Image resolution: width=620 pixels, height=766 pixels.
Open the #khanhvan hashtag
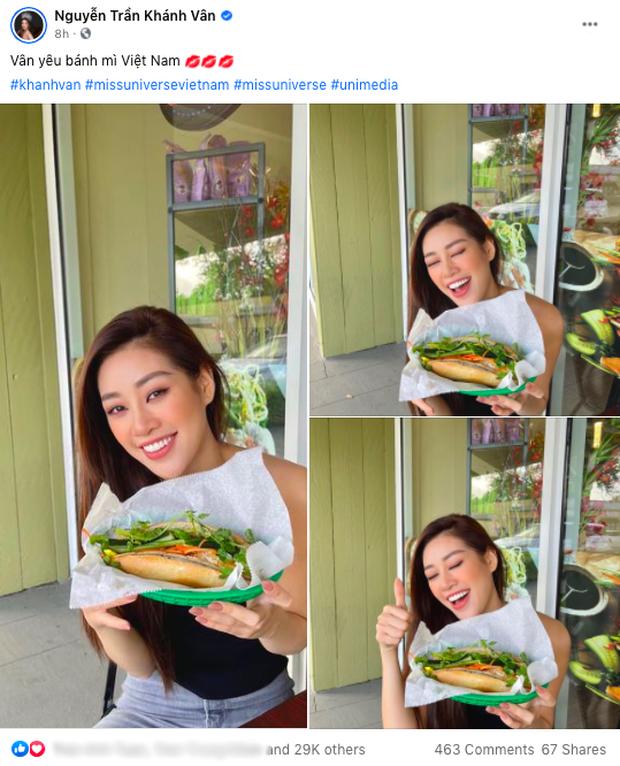point(44,85)
